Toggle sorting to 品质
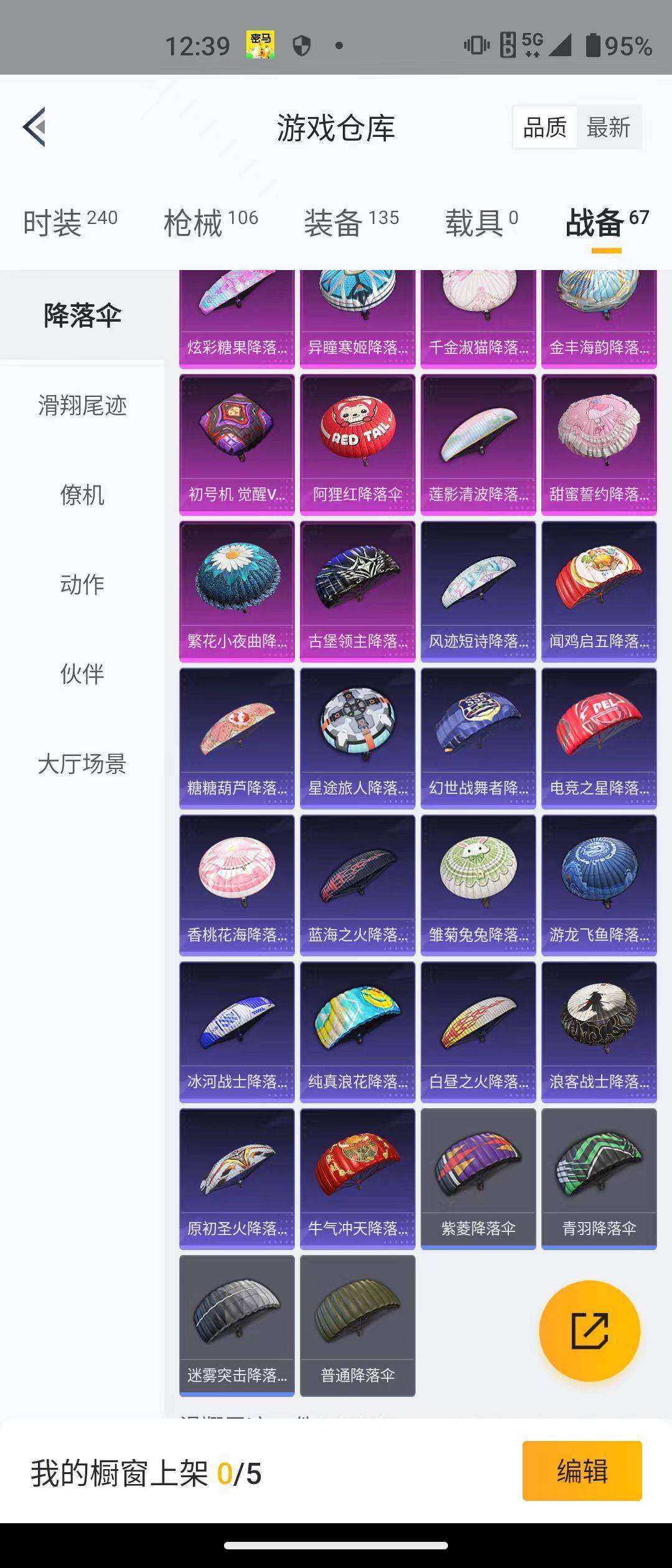The width and height of the screenshot is (672, 1568). click(544, 128)
